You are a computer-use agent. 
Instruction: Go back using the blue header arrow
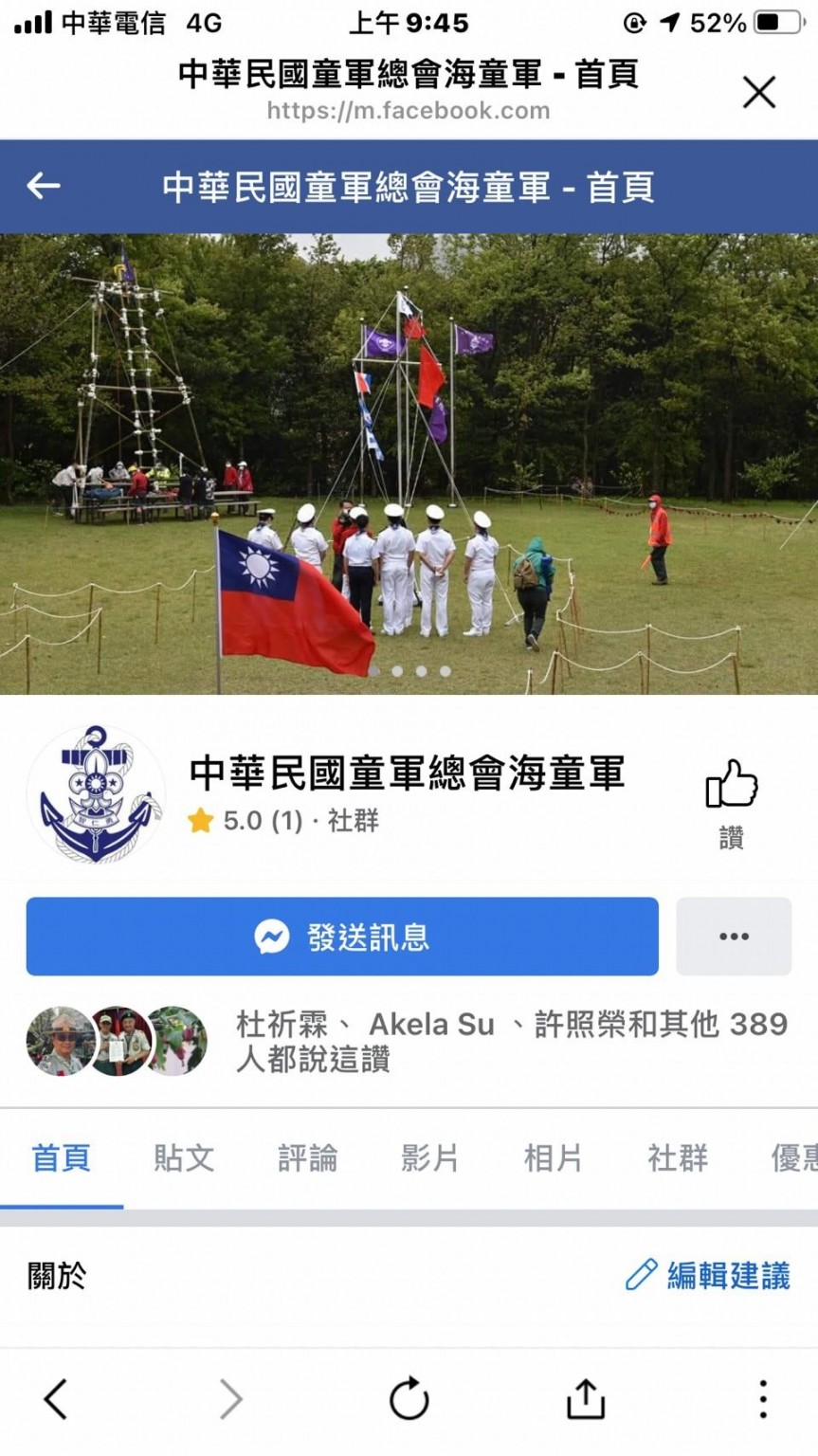click(44, 186)
